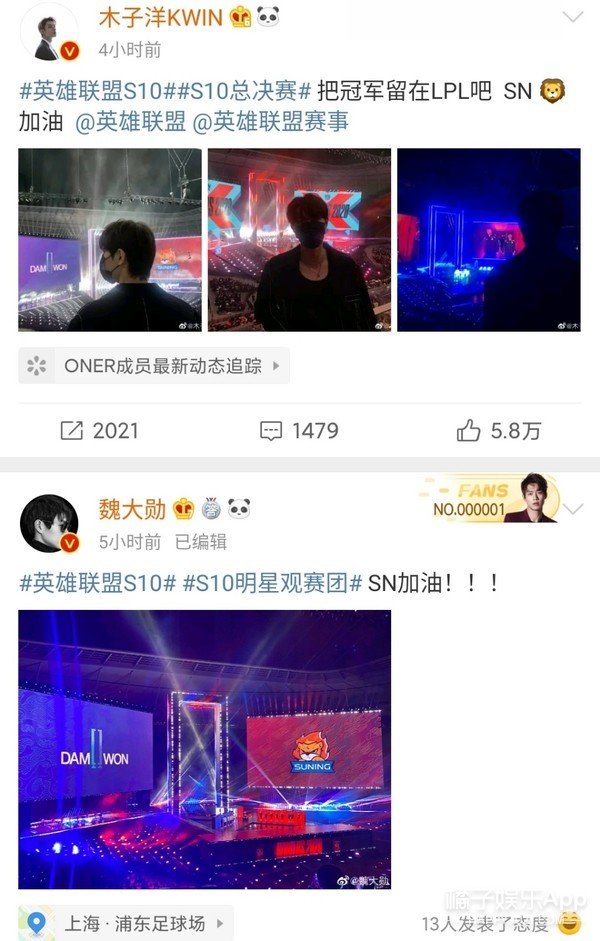Expand the options chevron on 木子洋KWIN's post
The width and height of the screenshot is (600, 941).
point(573,18)
